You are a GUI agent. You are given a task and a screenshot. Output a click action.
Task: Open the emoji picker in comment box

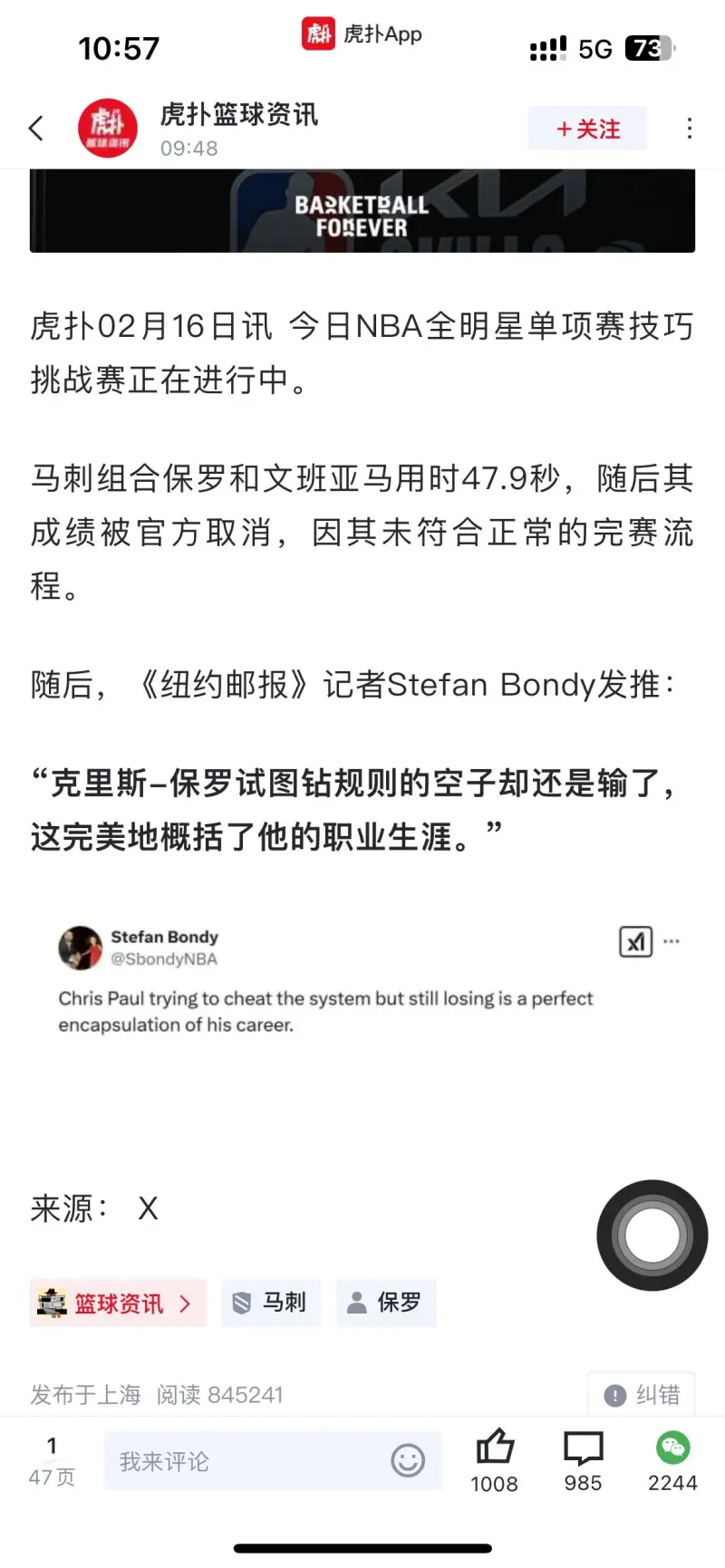(x=407, y=1460)
